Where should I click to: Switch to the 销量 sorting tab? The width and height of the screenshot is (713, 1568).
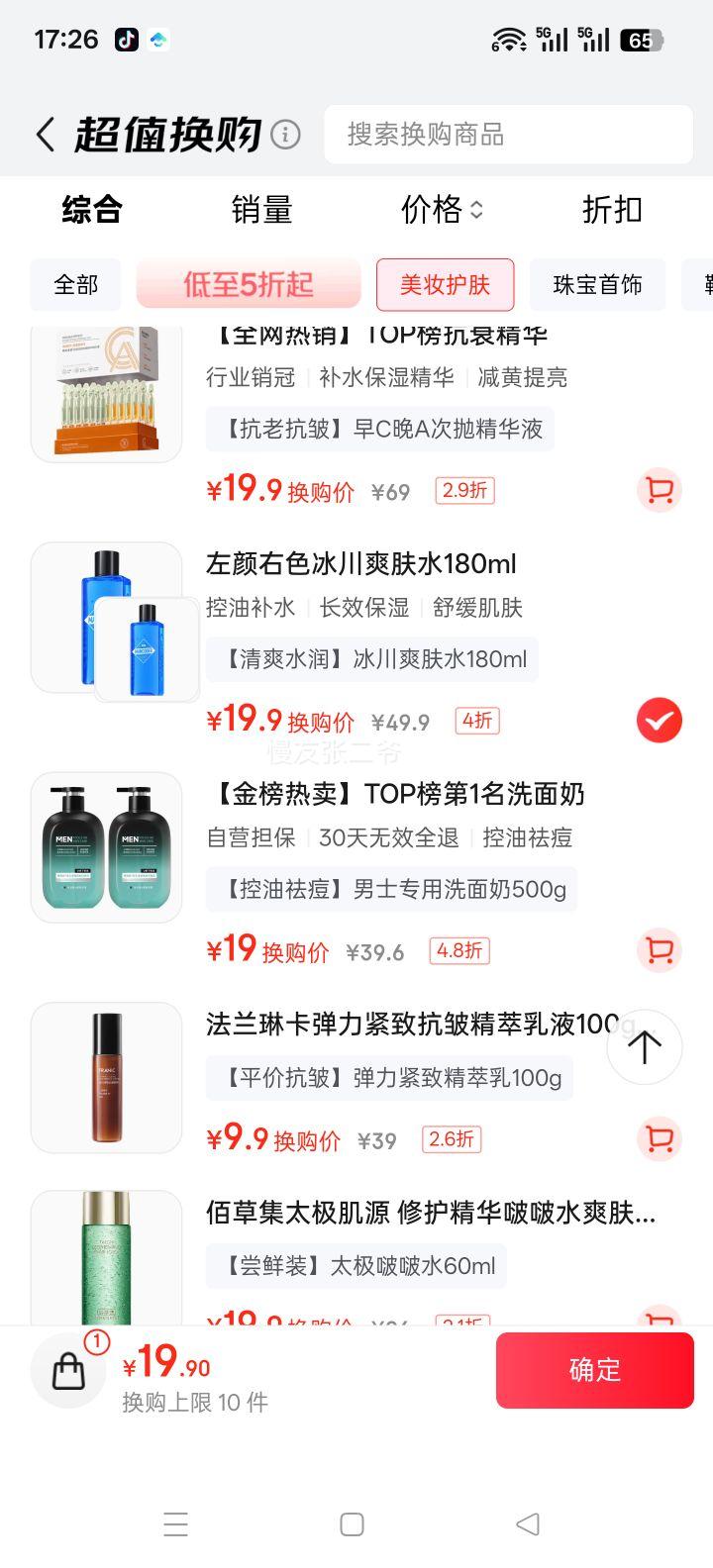[x=261, y=210]
